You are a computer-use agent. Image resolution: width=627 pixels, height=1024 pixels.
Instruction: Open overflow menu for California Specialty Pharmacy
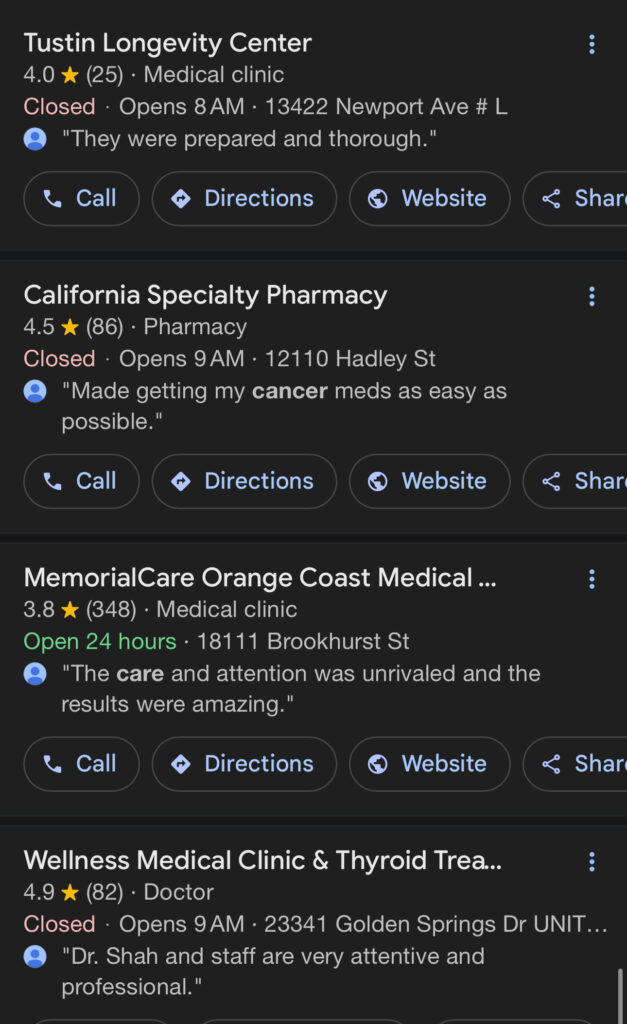tap(592, 296)
